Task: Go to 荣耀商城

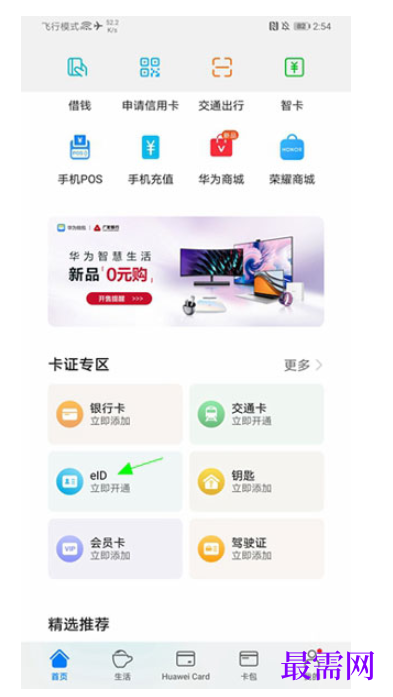Action: tap(292, 160)
